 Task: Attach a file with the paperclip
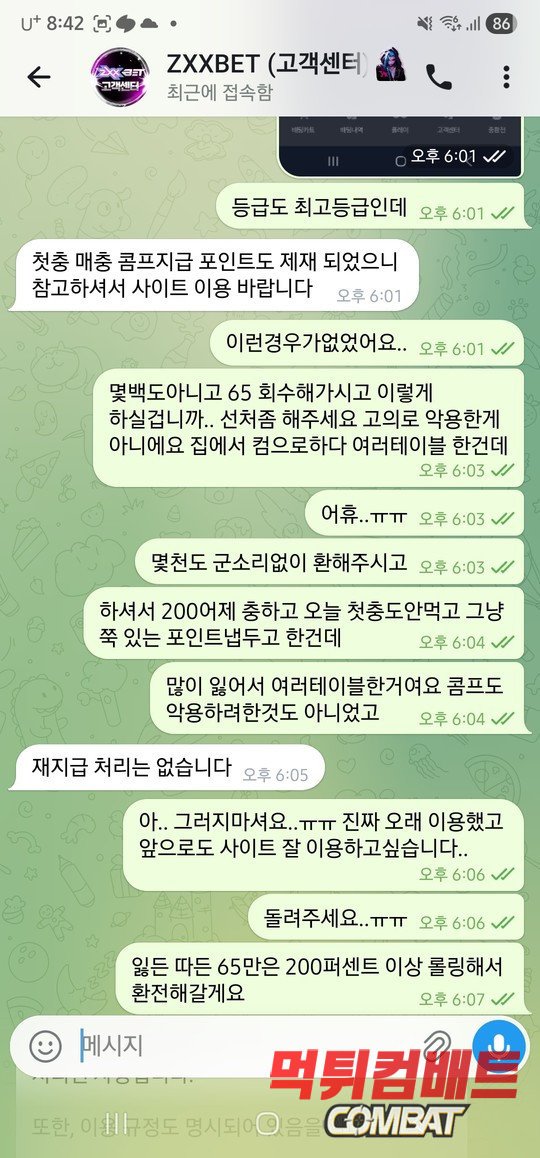tap(437, 1046)
